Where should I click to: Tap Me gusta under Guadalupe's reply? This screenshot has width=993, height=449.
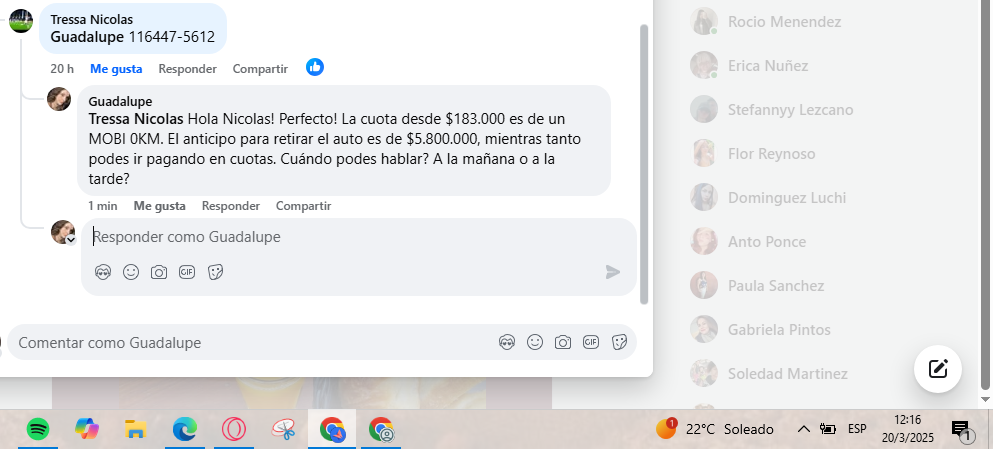click(159, 206)
